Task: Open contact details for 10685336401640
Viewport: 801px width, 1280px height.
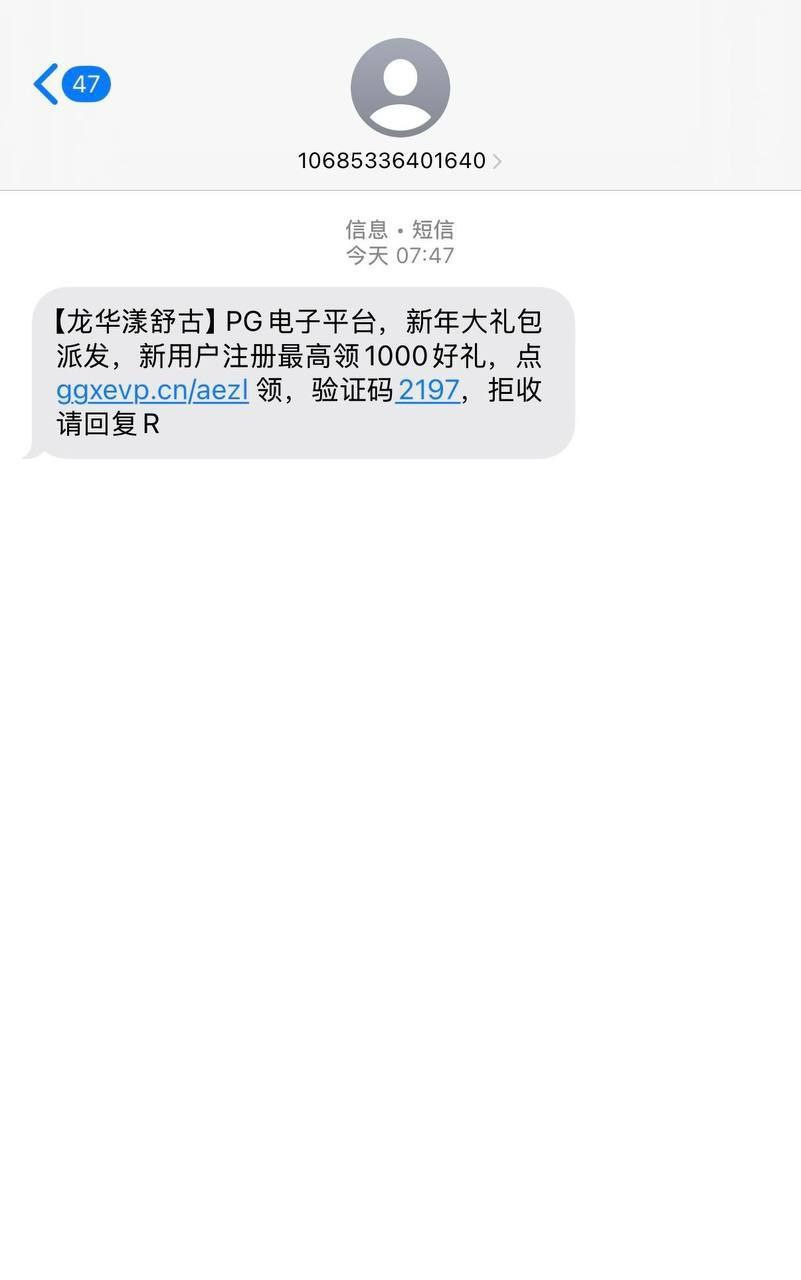Action: tap(399, 160)
